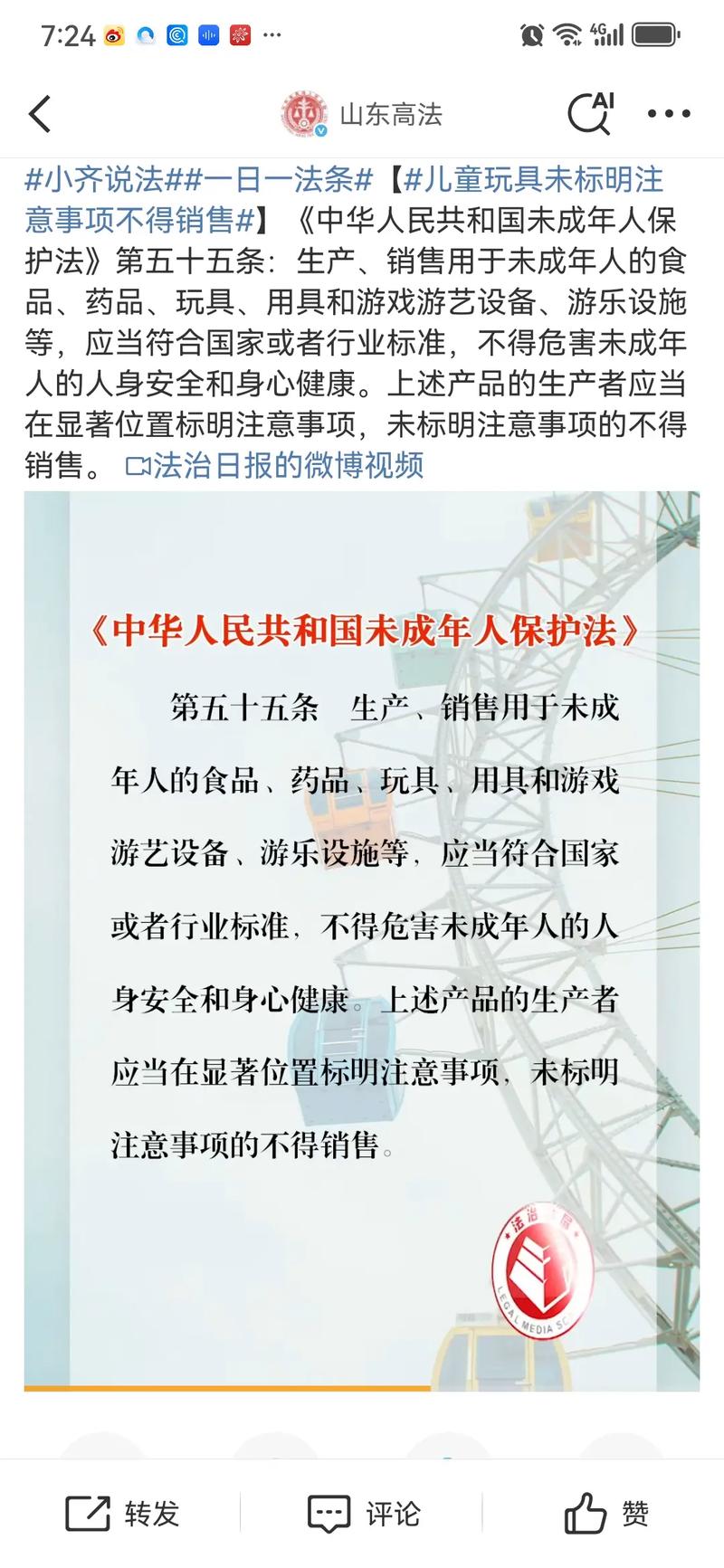The width and height of the screenshot is (724, 1568).
Task: Open the AI search icon
Action: click(590, 114)
